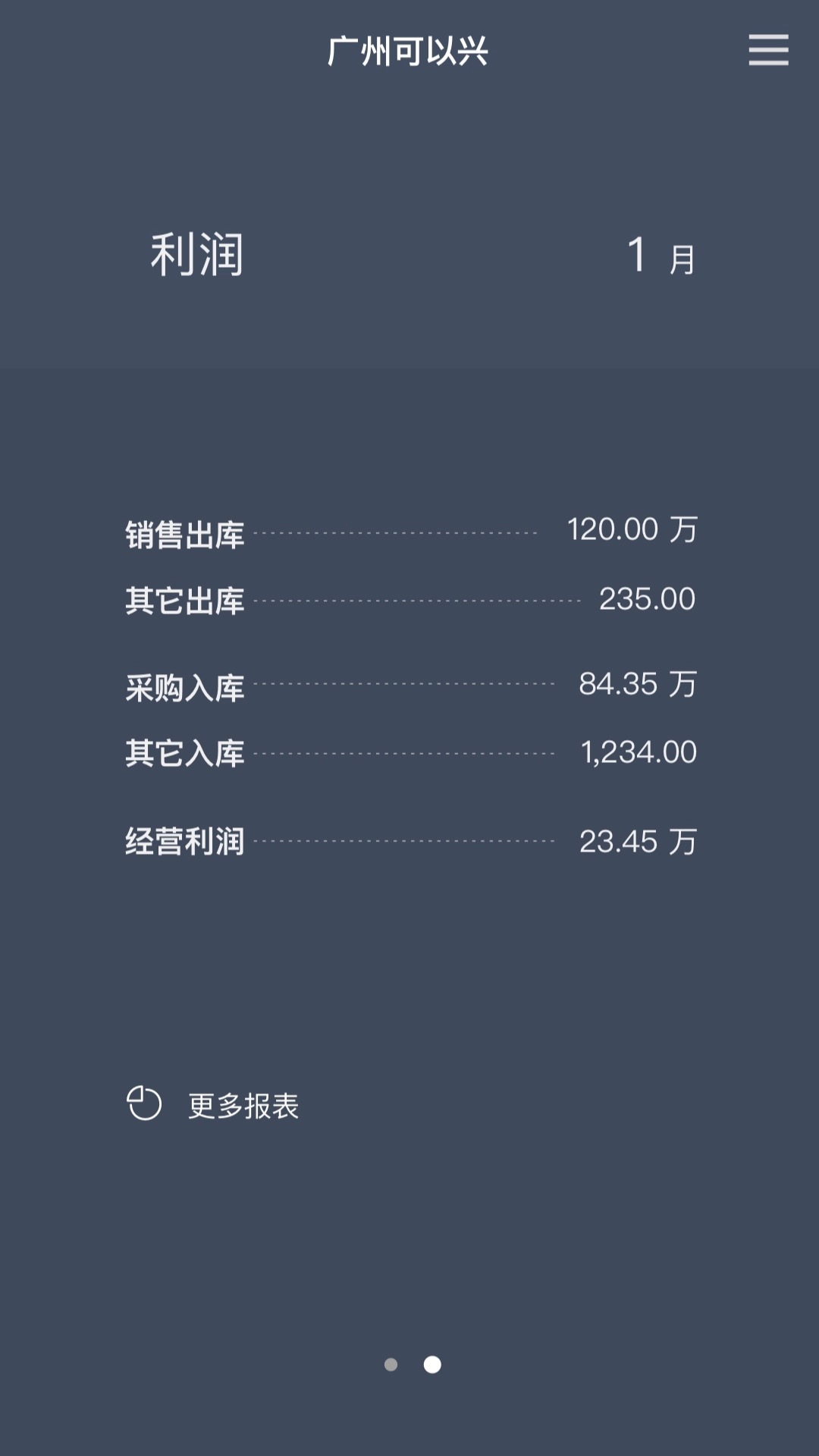The width and height of the screenshot is (819, 1456).
Task: Tap the 235.00 other outbound value
Action: click(645, 598)
